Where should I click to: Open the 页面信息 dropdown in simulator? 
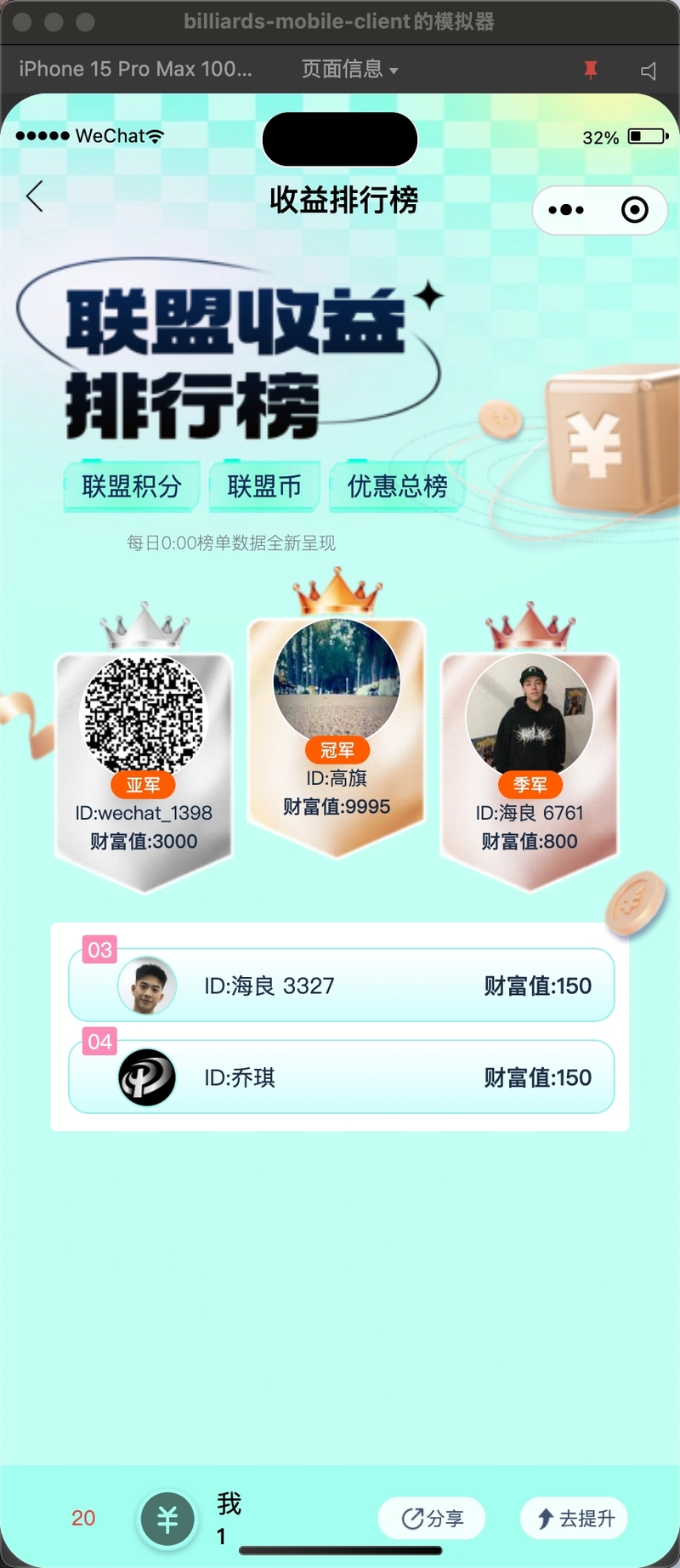tap(349, 69)
